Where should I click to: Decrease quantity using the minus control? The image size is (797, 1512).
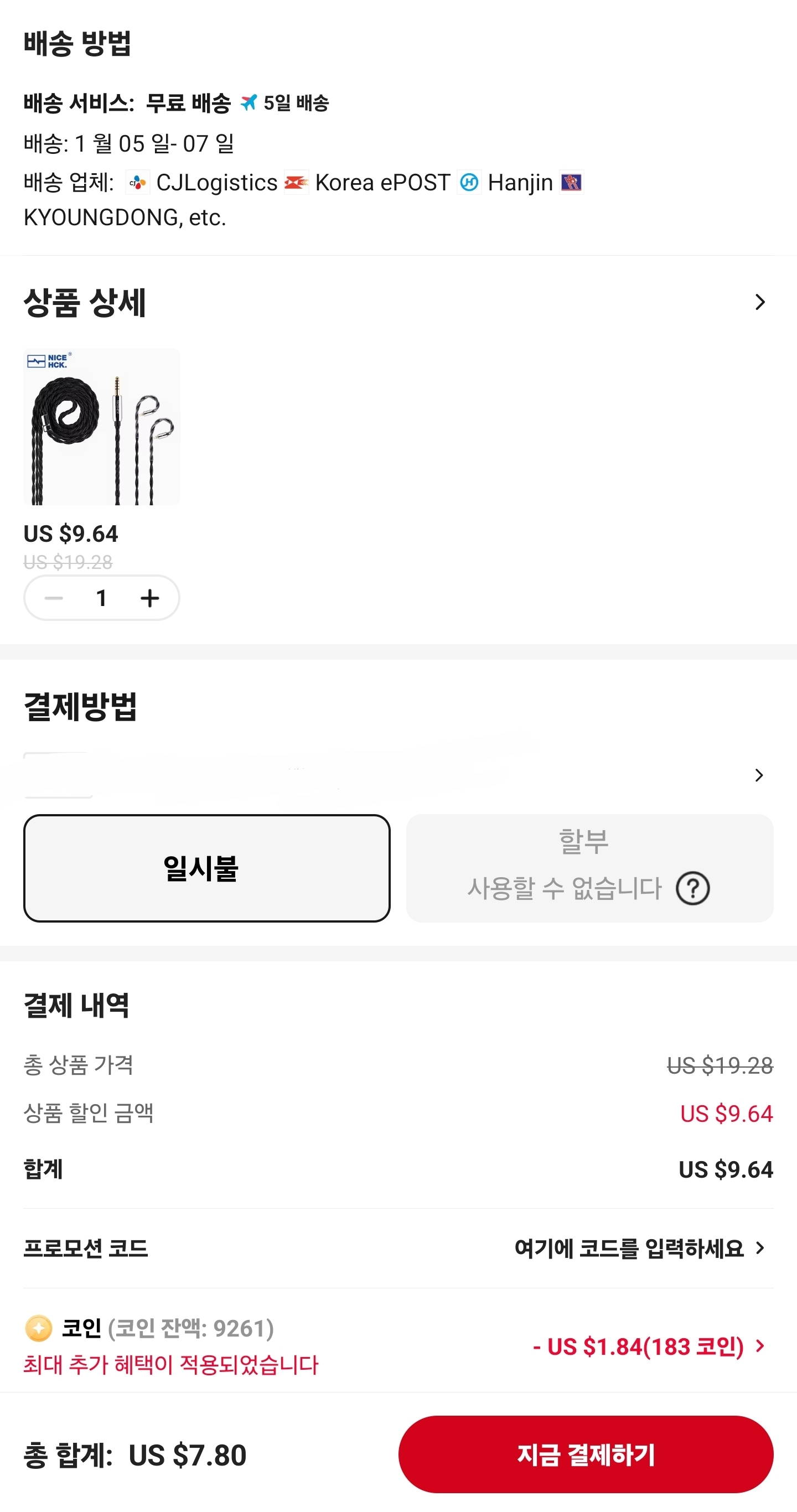pos(54,598)
